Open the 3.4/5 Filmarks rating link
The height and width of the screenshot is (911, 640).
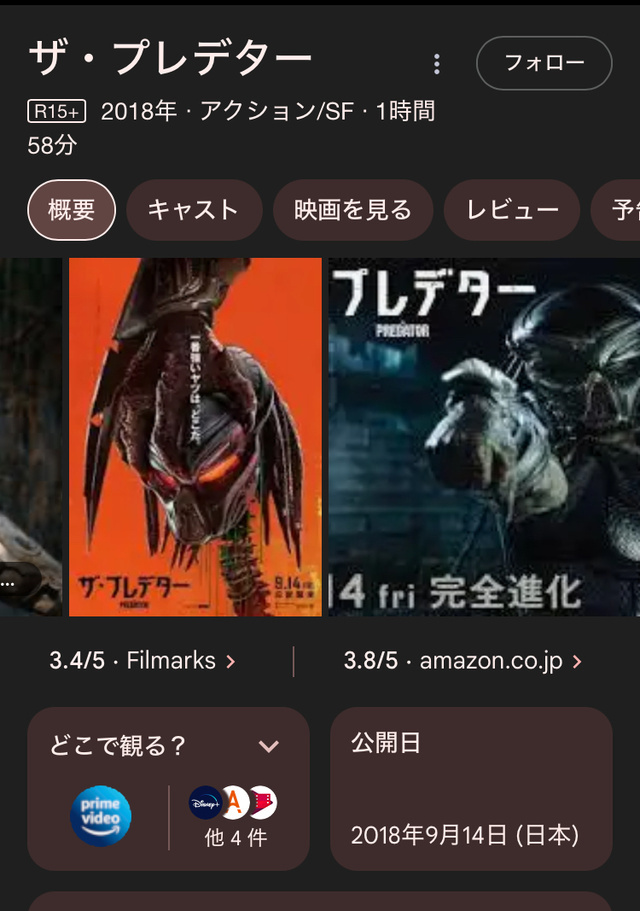point(143,661)
